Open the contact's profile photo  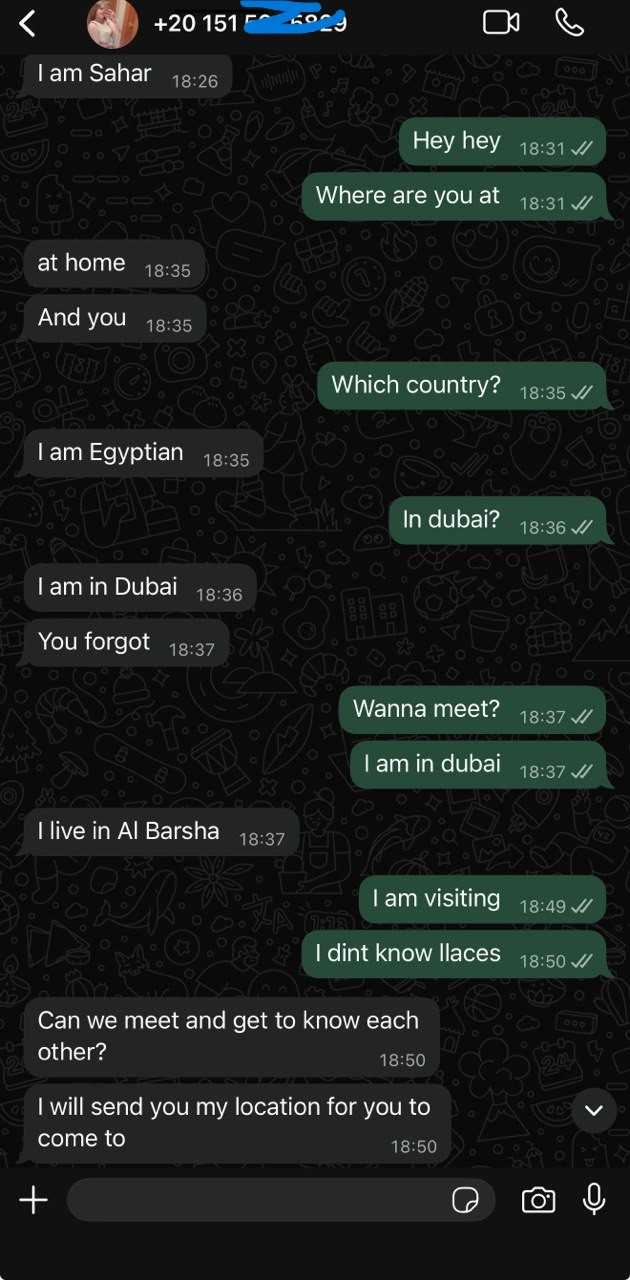112,23
